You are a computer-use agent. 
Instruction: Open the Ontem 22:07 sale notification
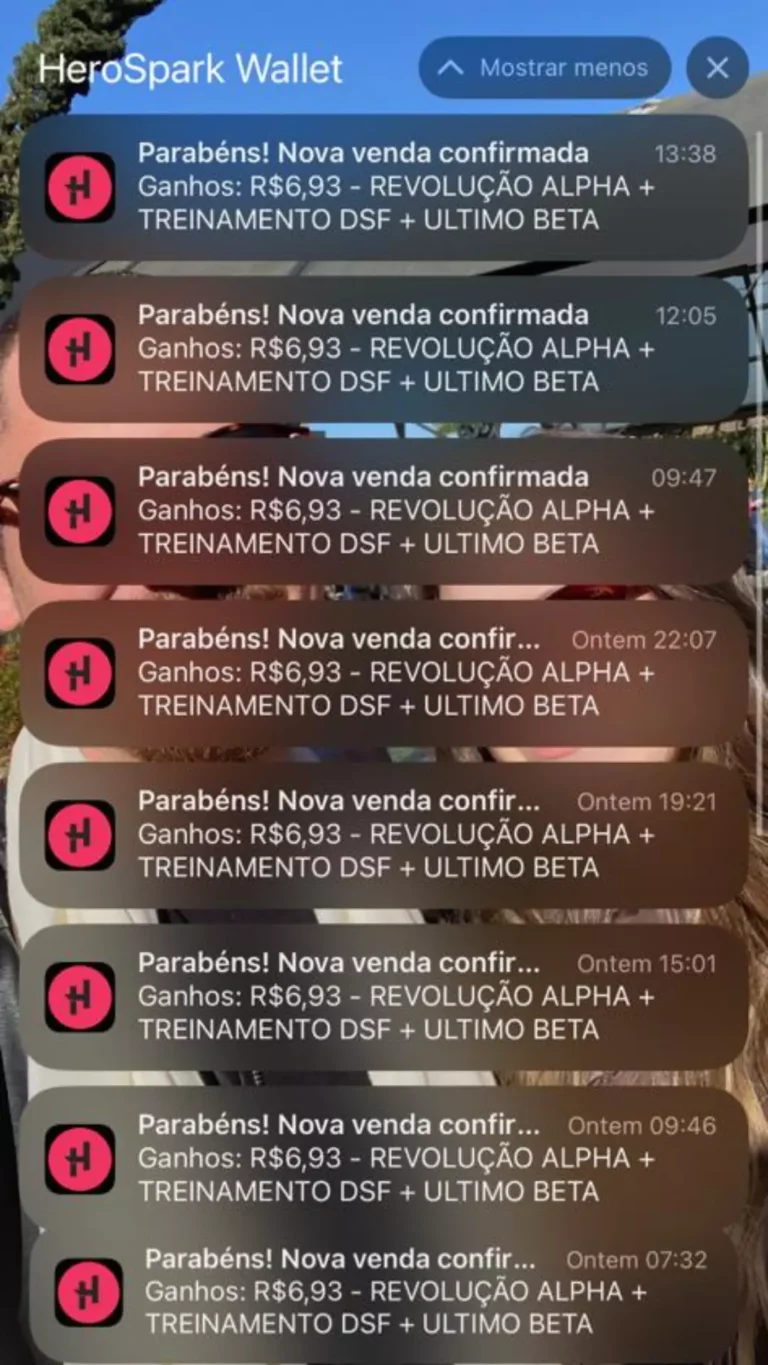384,673
